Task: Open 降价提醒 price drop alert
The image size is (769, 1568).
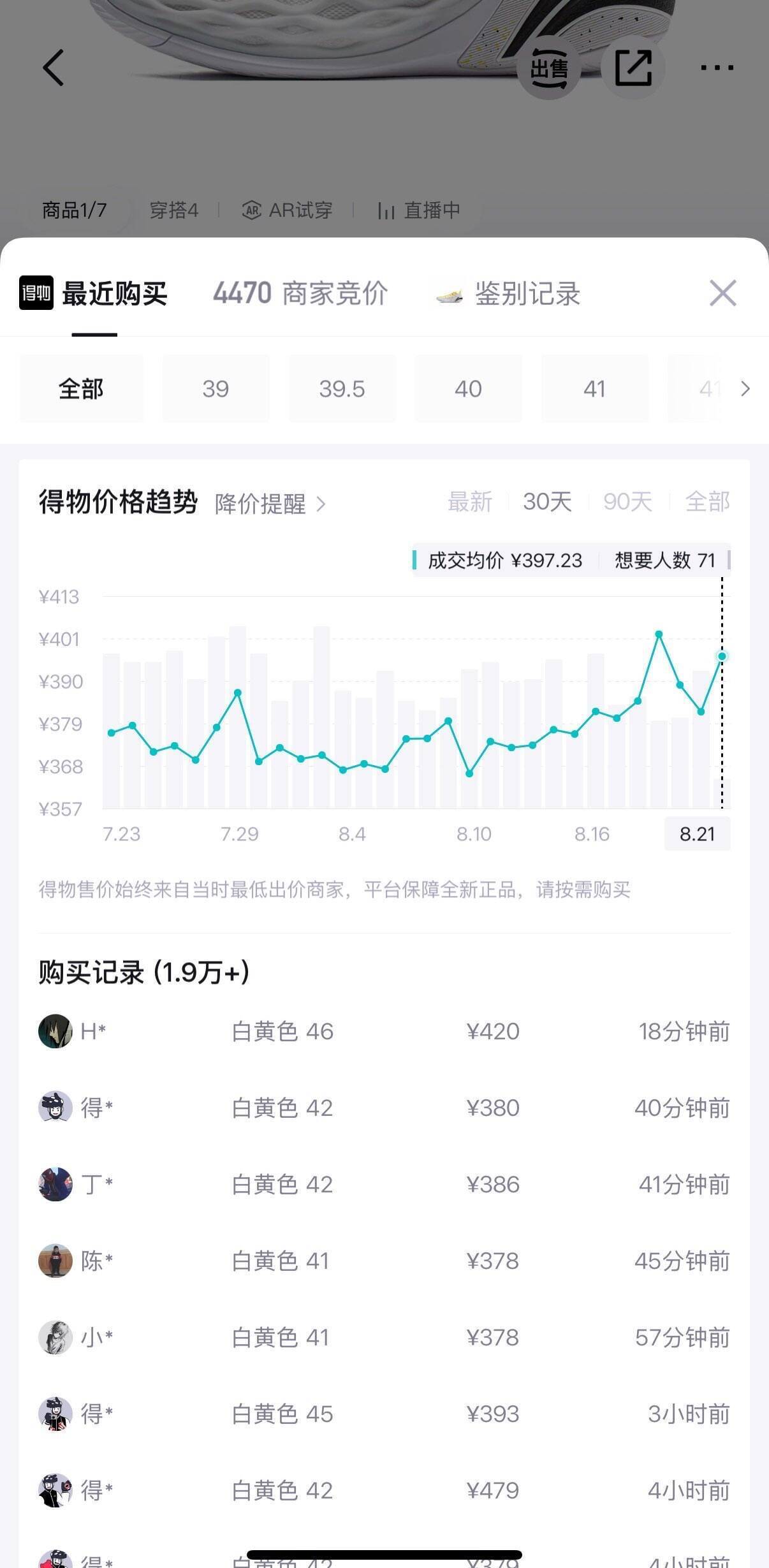Action: pyautogui.click(x=270, y=504)
